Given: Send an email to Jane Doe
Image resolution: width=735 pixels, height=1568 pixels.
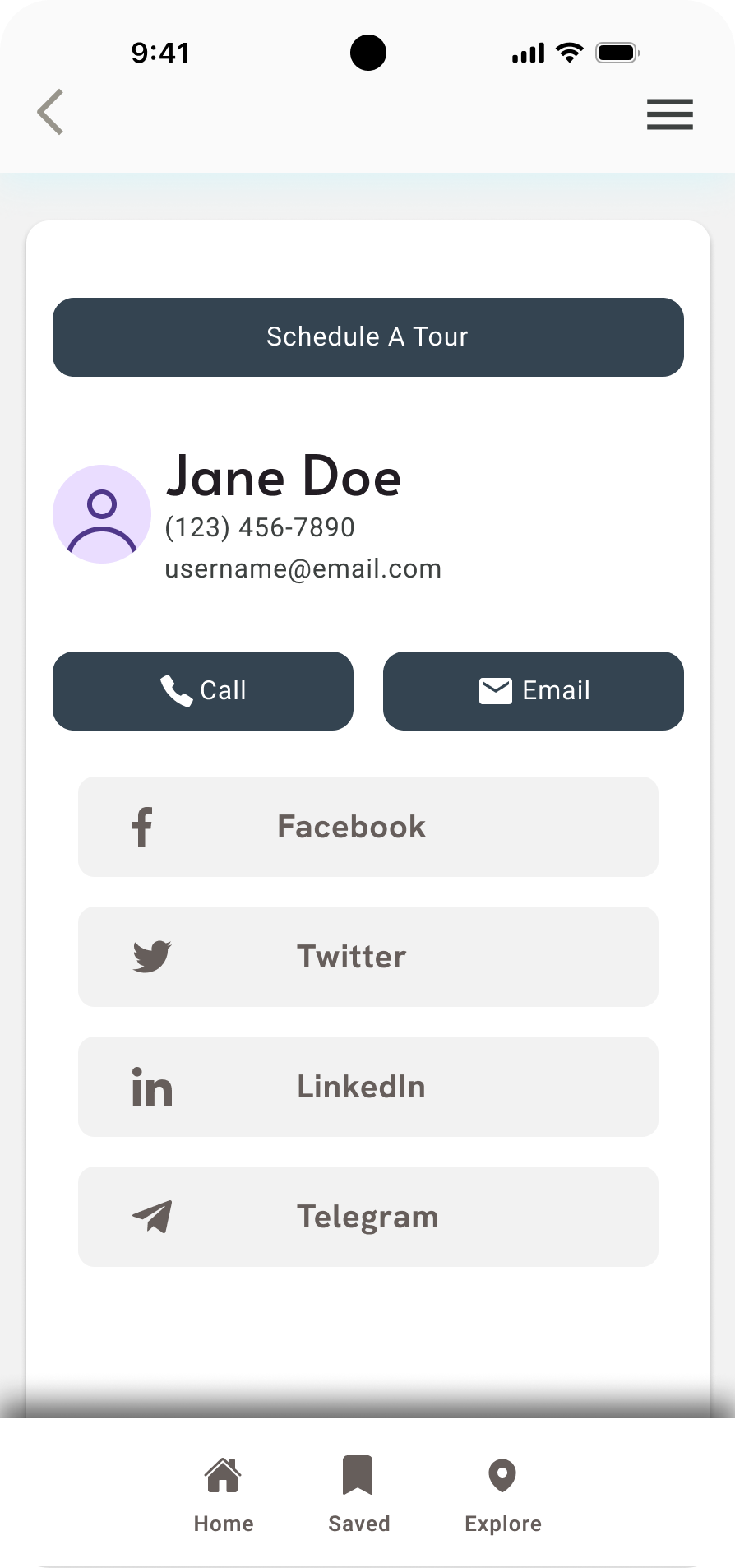Looking at the screenshot, I should click(534, 691).
